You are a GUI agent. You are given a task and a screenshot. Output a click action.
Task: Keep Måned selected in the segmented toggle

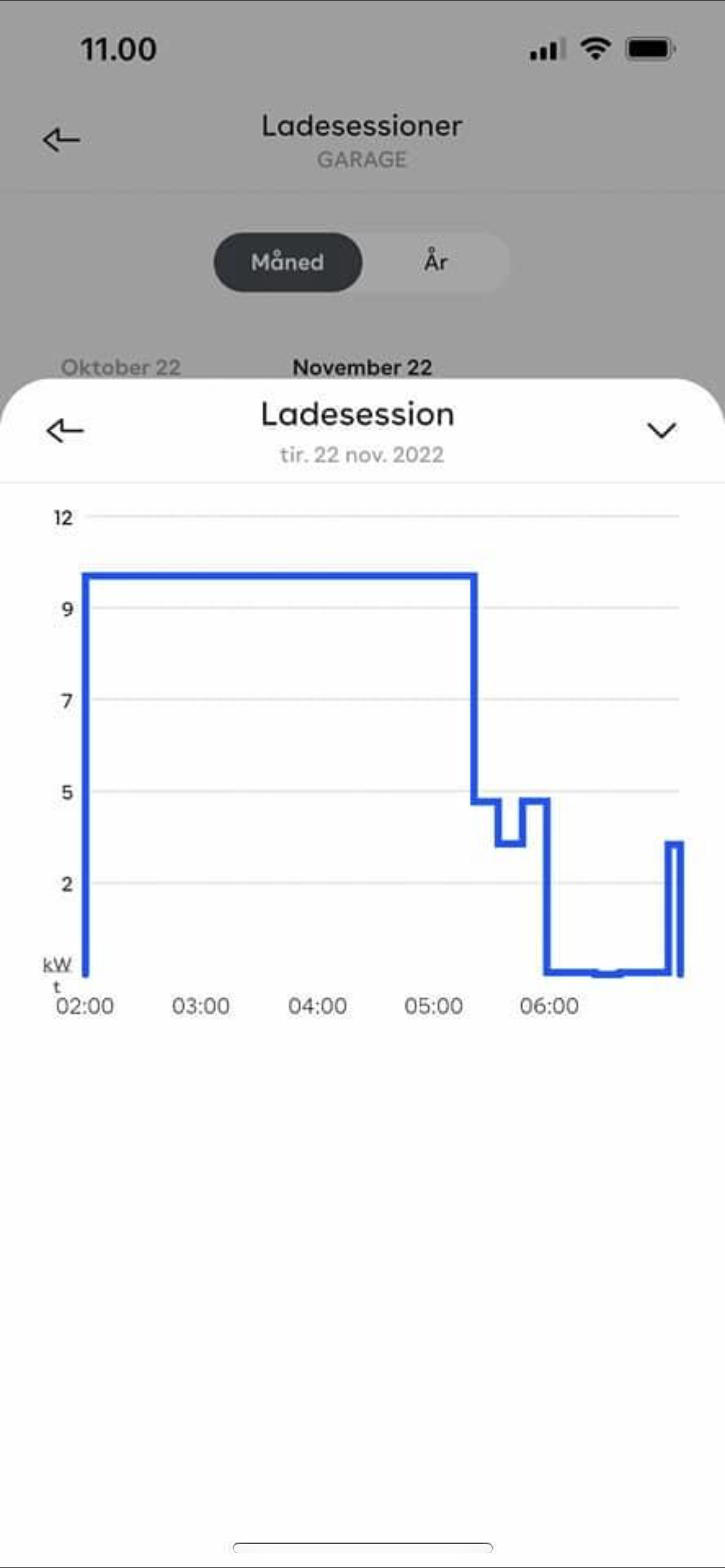[x=288, y=262]
